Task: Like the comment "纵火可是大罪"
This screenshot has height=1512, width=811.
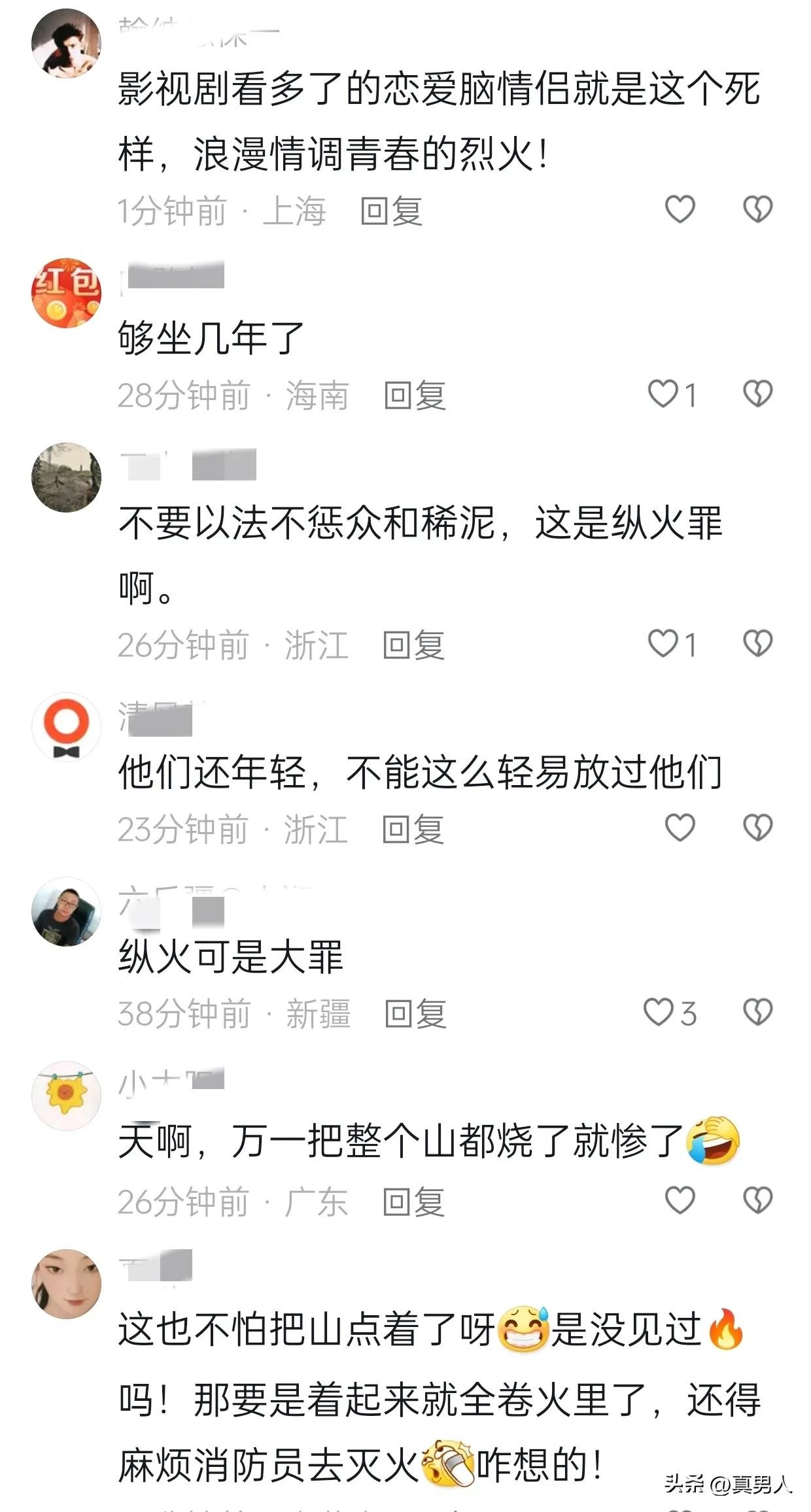Action: [x=659, y=1012]
